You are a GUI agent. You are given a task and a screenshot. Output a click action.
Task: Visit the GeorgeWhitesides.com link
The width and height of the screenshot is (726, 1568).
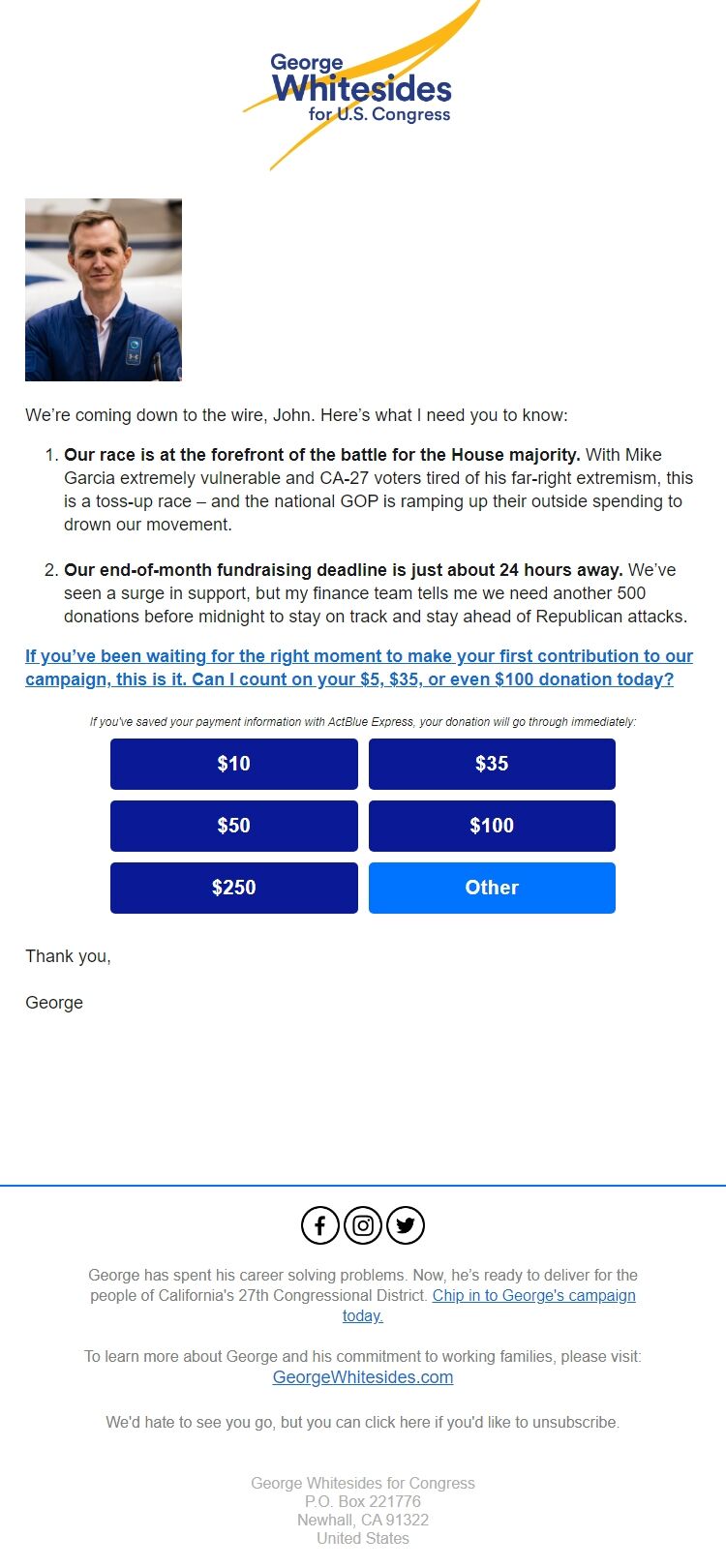click(362, 1376)
